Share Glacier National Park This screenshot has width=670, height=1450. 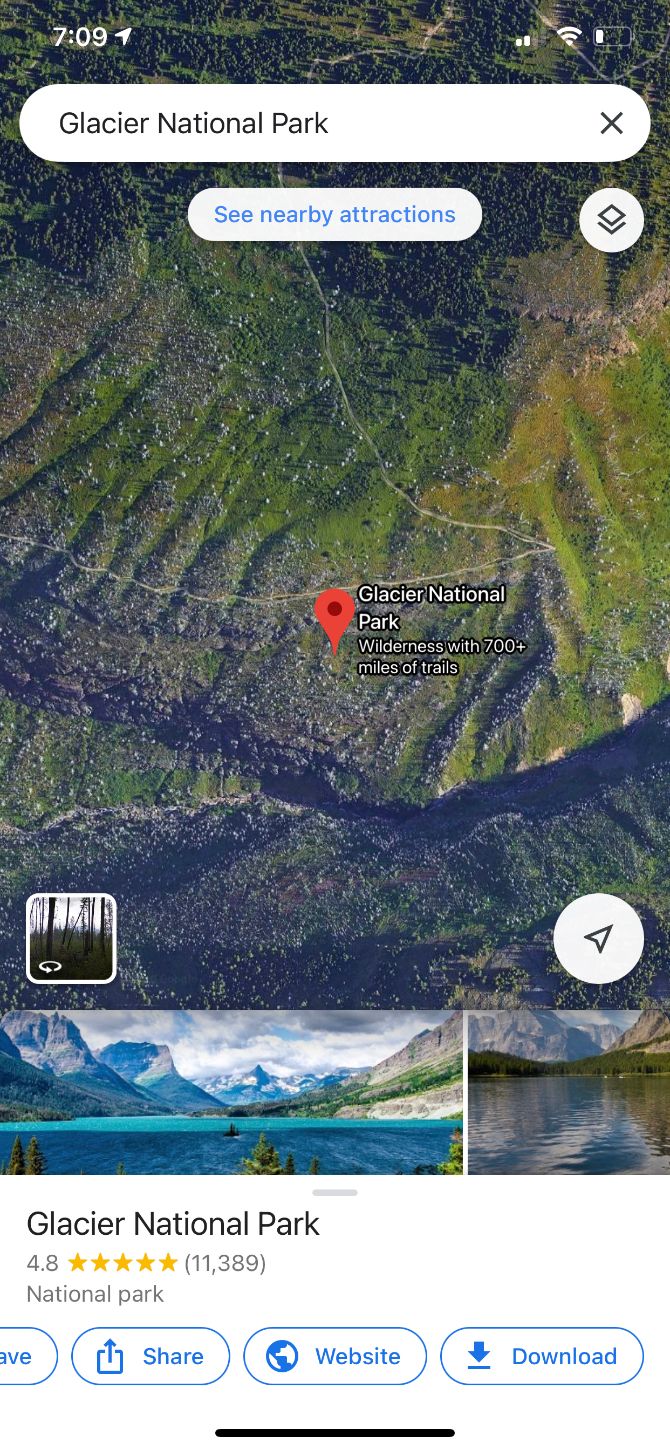pyautogui.click(x=151, y=1356)
